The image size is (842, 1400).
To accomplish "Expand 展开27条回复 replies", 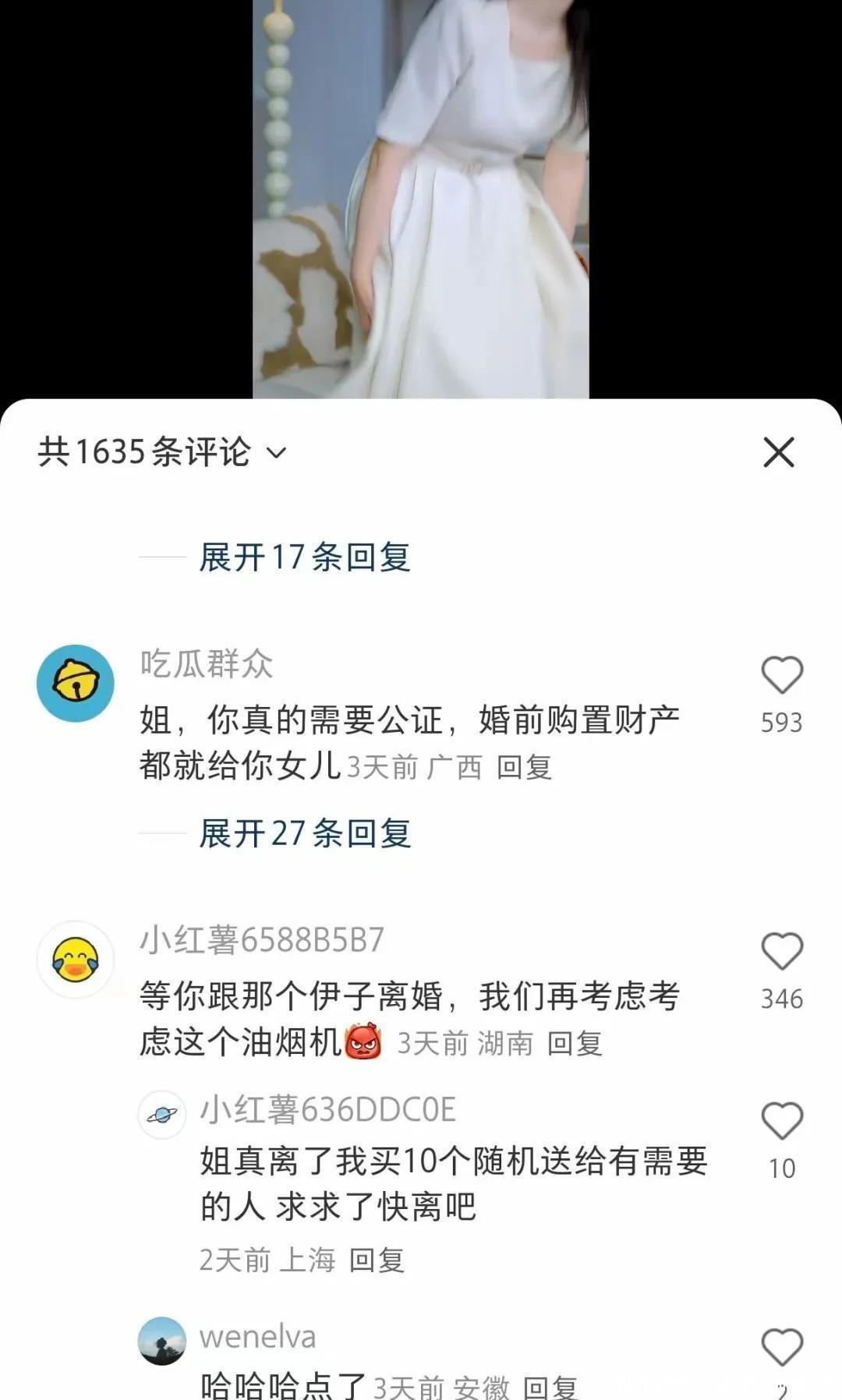I will 304,833.
